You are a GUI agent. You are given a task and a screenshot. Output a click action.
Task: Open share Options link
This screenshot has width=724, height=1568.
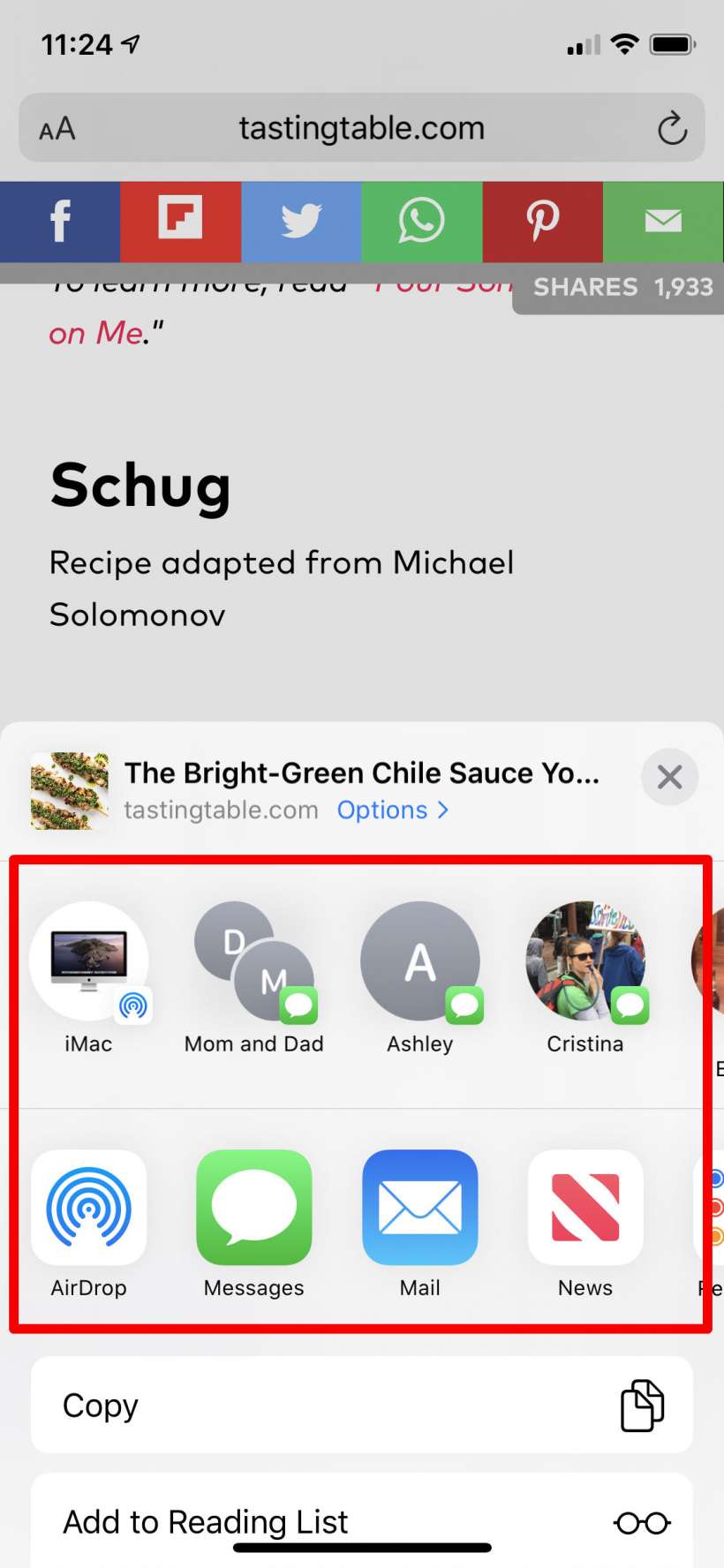click(x=392, y=810)
